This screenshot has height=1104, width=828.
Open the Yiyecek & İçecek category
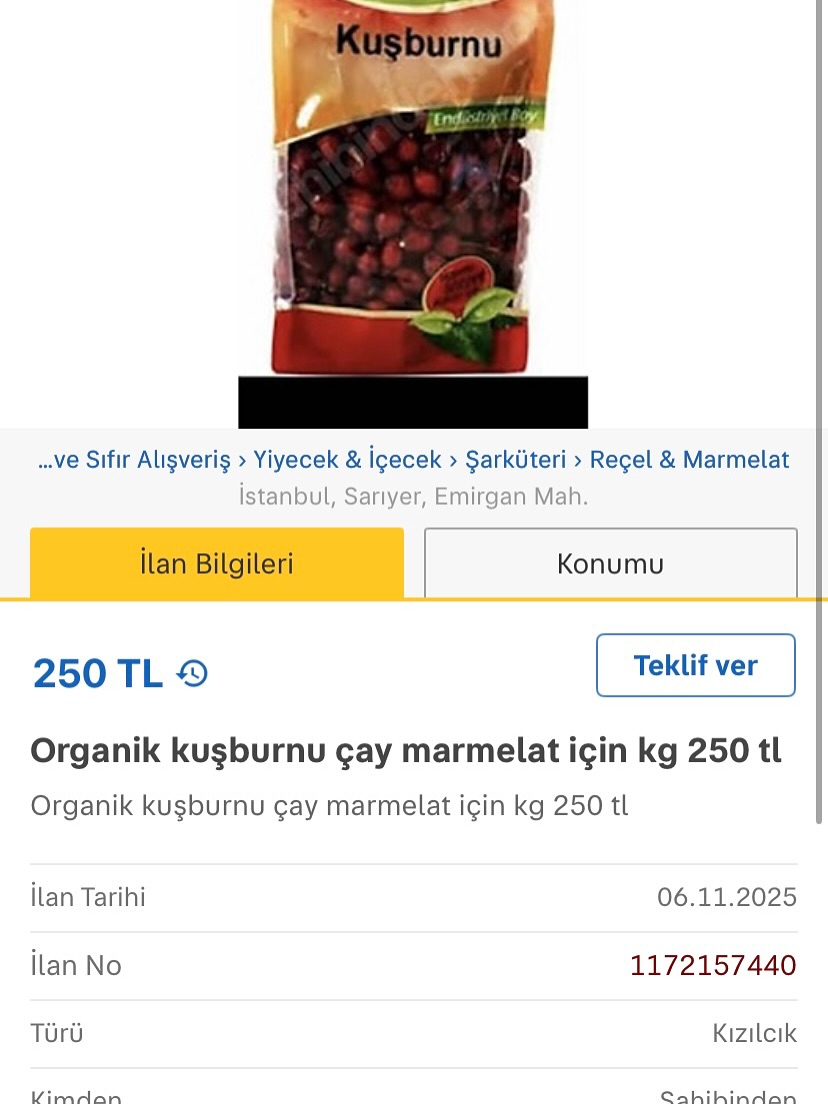click(347, 459)
